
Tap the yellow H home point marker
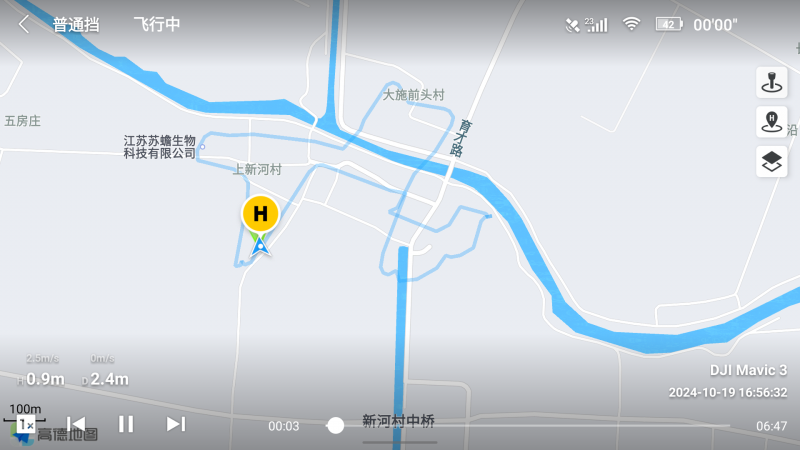pos(260,213)
